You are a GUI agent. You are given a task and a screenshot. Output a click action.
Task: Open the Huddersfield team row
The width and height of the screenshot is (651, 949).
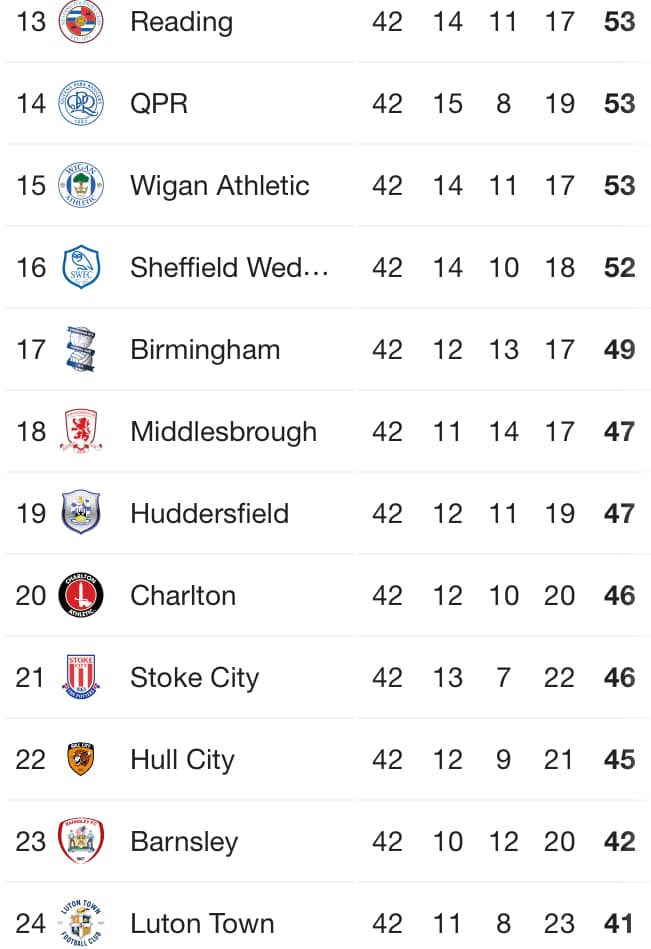[x=209, y=514]
